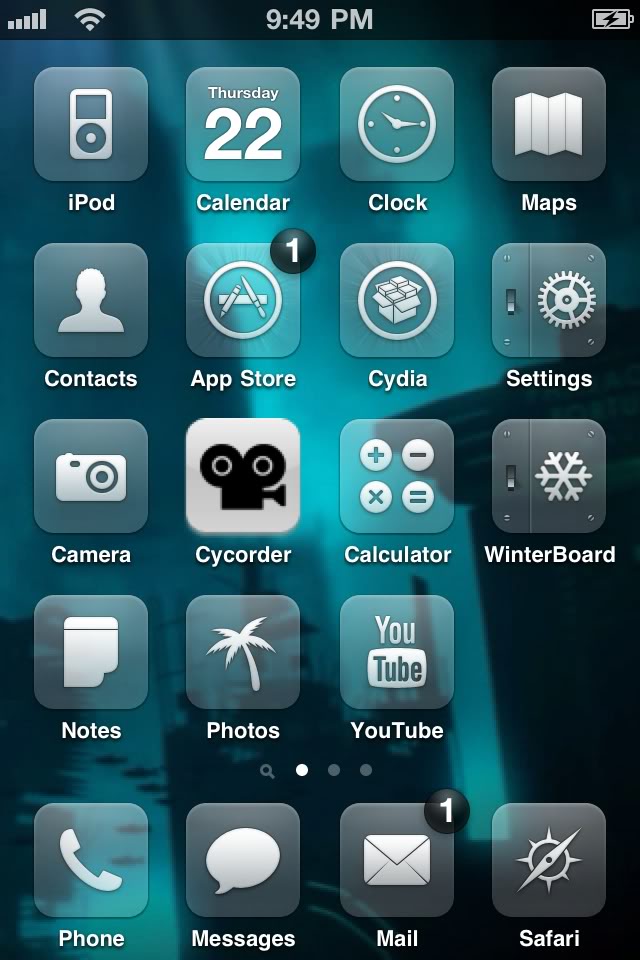Open YouTube
This screenshot has width=640, height=960.
click(x=397, y=652)
